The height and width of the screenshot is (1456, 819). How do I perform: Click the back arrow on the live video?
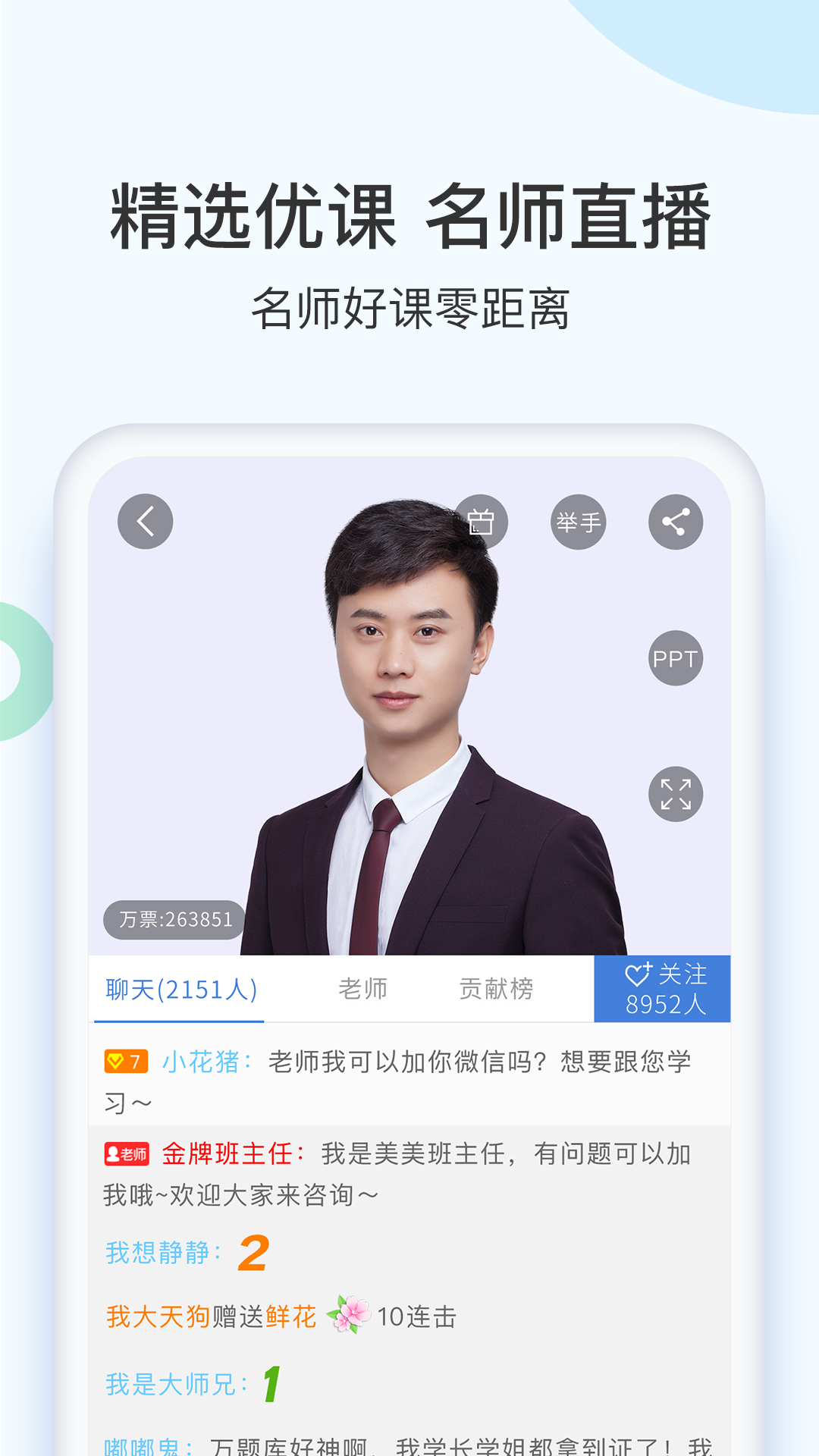[x=144, y=520]
